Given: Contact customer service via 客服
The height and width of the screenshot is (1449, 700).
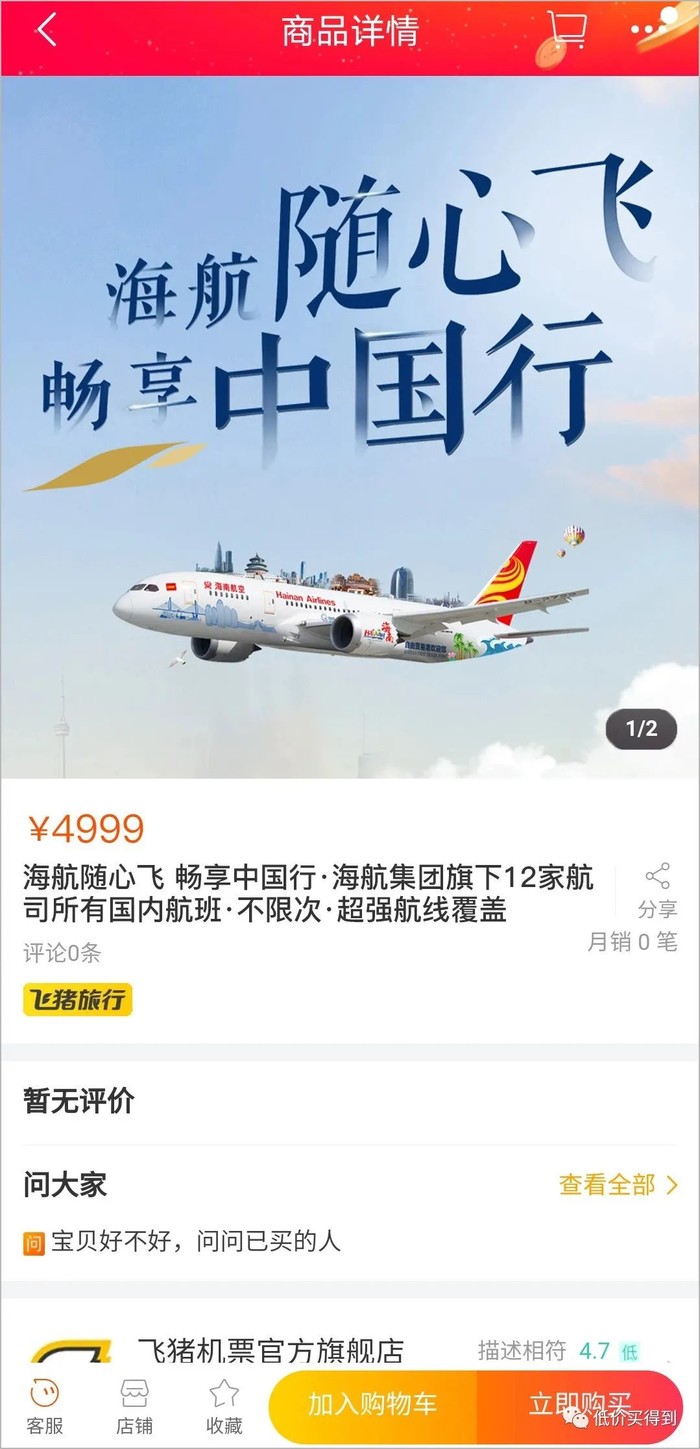Looking at the screenshot, I should 44,1405.
